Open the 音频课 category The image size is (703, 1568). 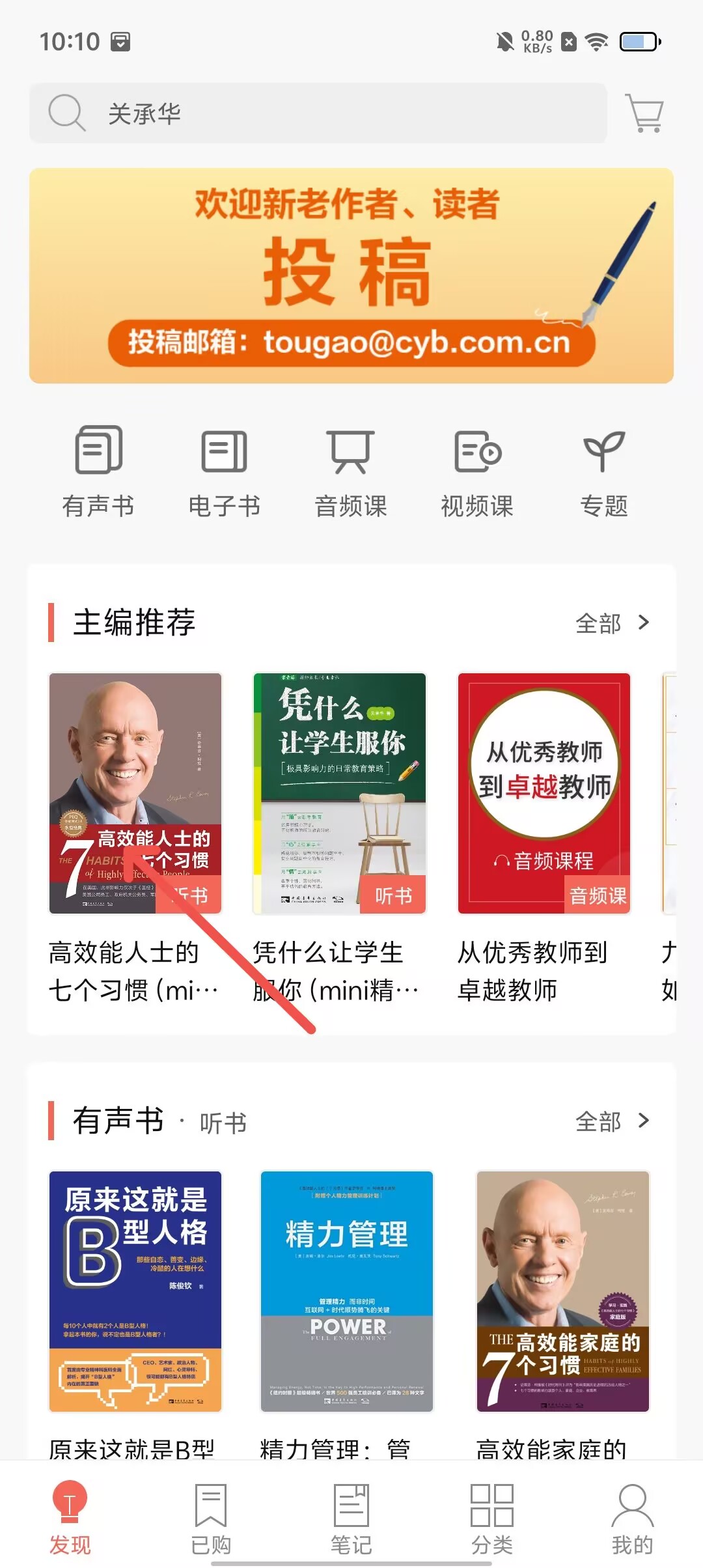pyautogui.click(x=351, y=471)
